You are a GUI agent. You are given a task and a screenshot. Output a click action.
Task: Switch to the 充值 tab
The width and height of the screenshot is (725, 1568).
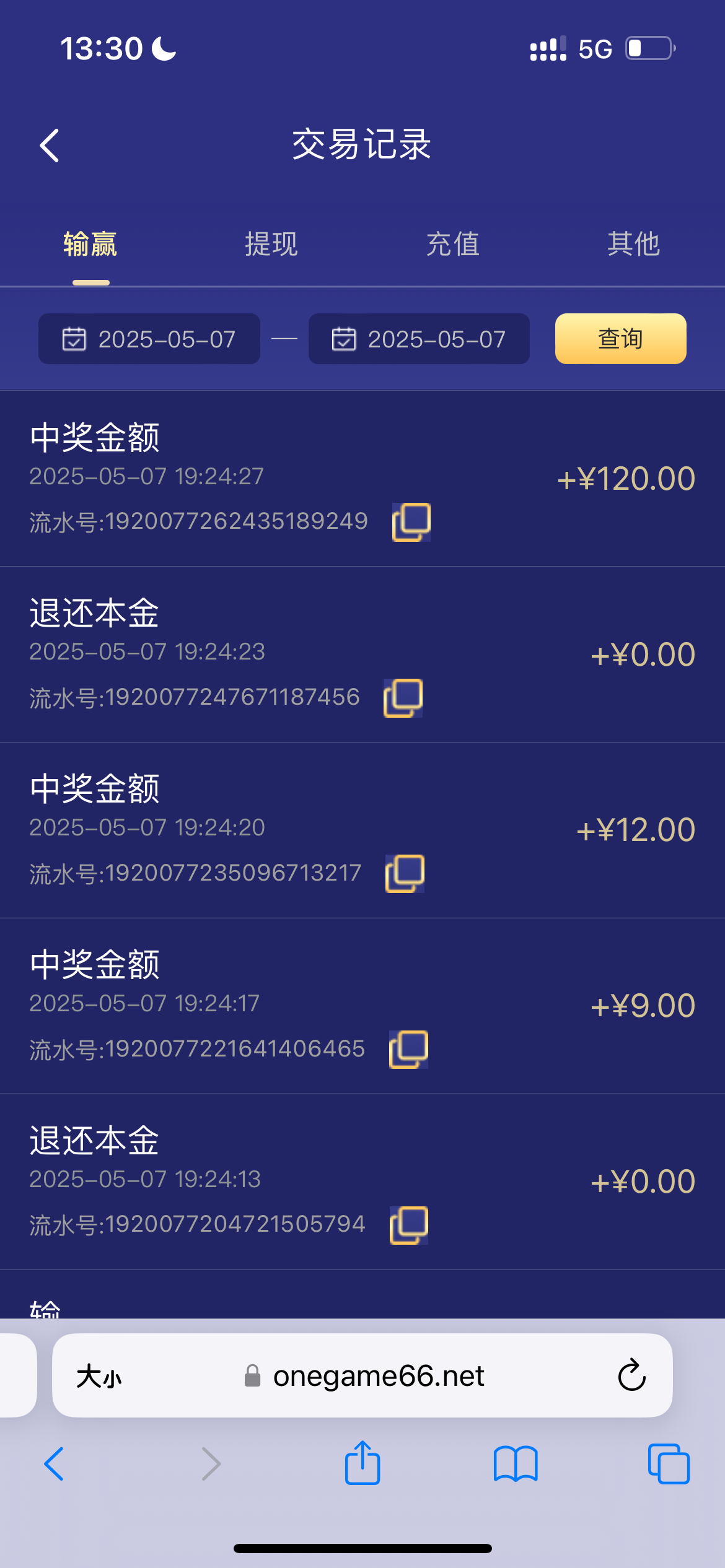click(x=453, y=245)
